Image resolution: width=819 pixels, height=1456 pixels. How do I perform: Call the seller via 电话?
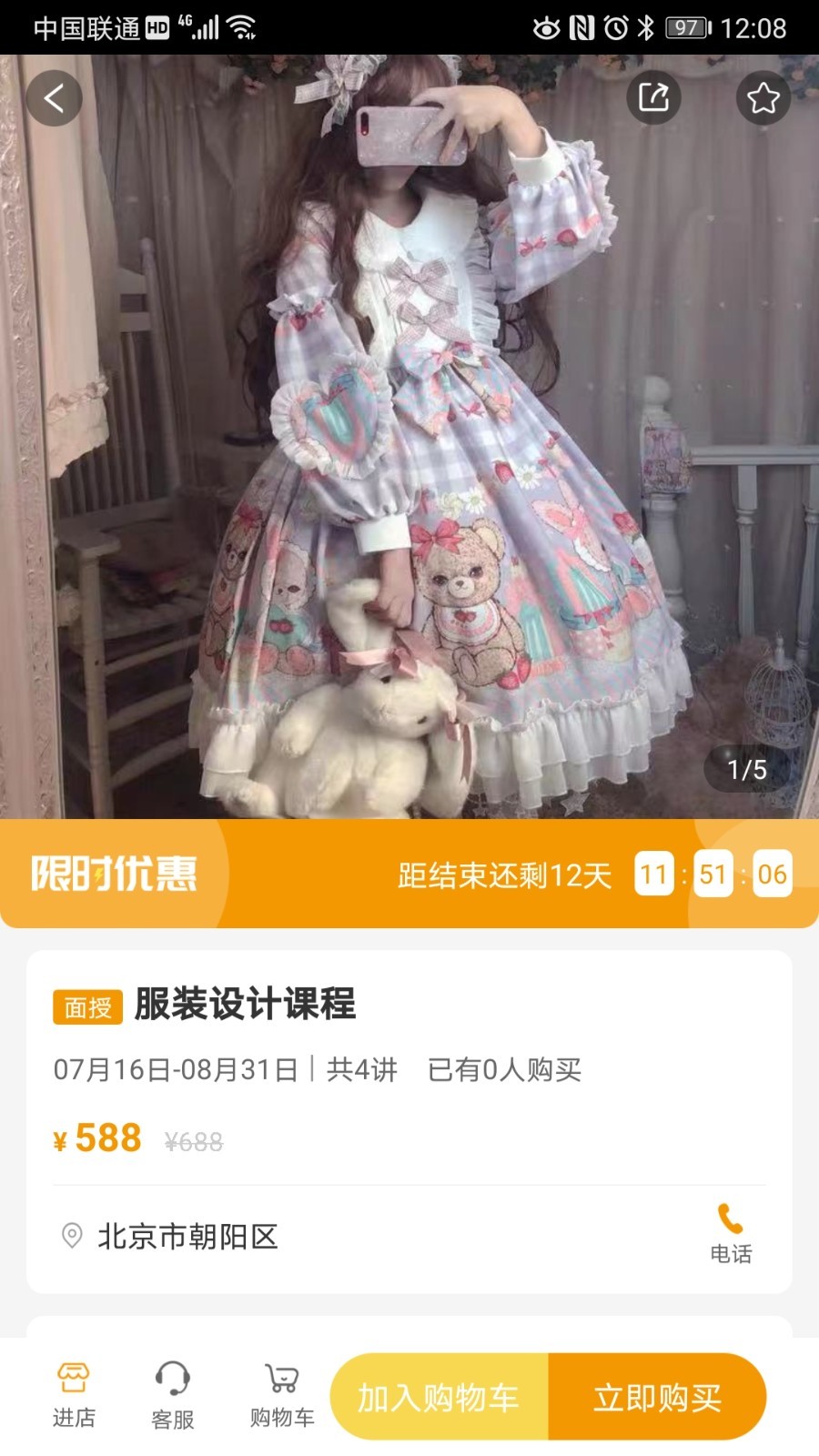point(731,1233)
